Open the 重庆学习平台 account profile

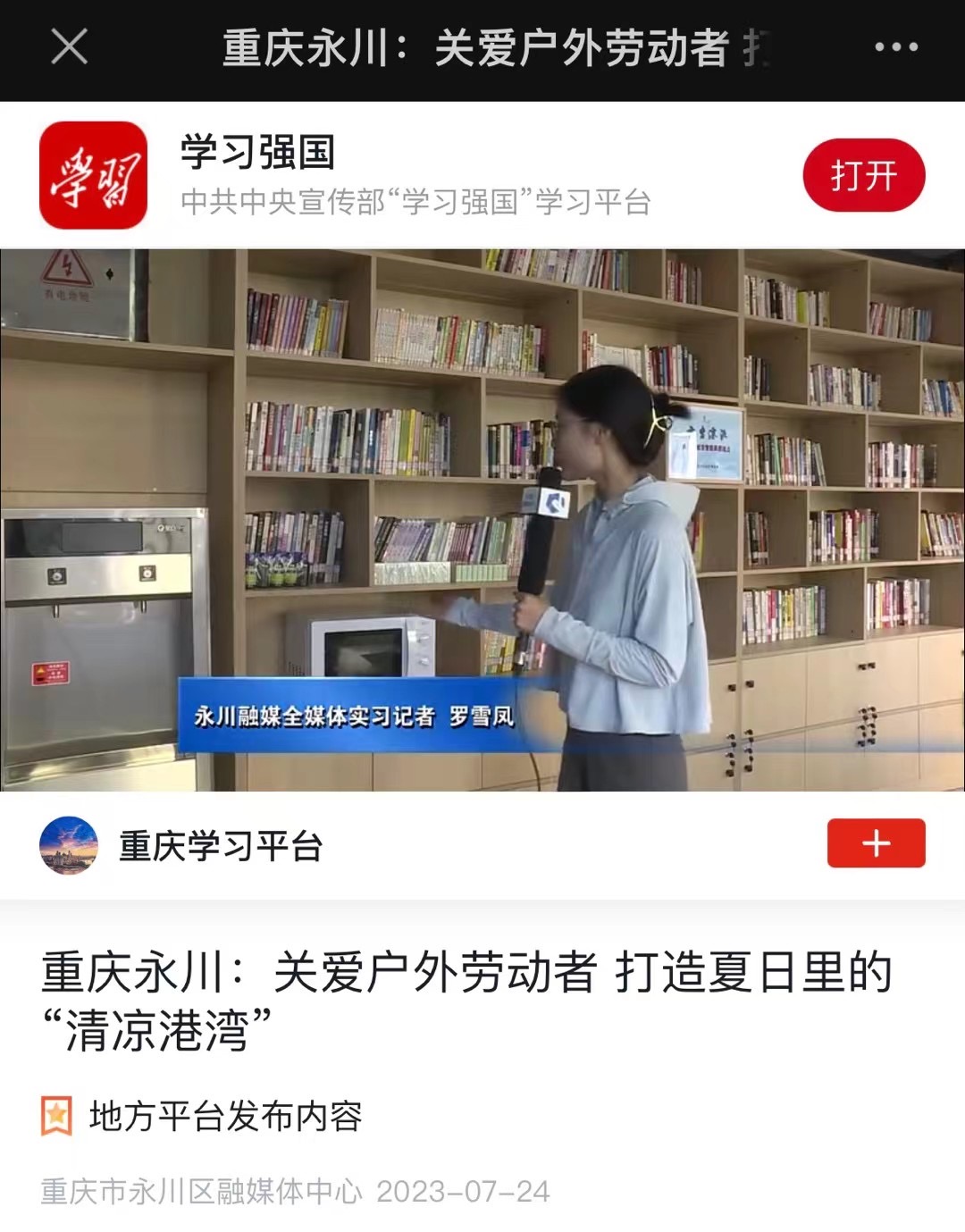220,845
